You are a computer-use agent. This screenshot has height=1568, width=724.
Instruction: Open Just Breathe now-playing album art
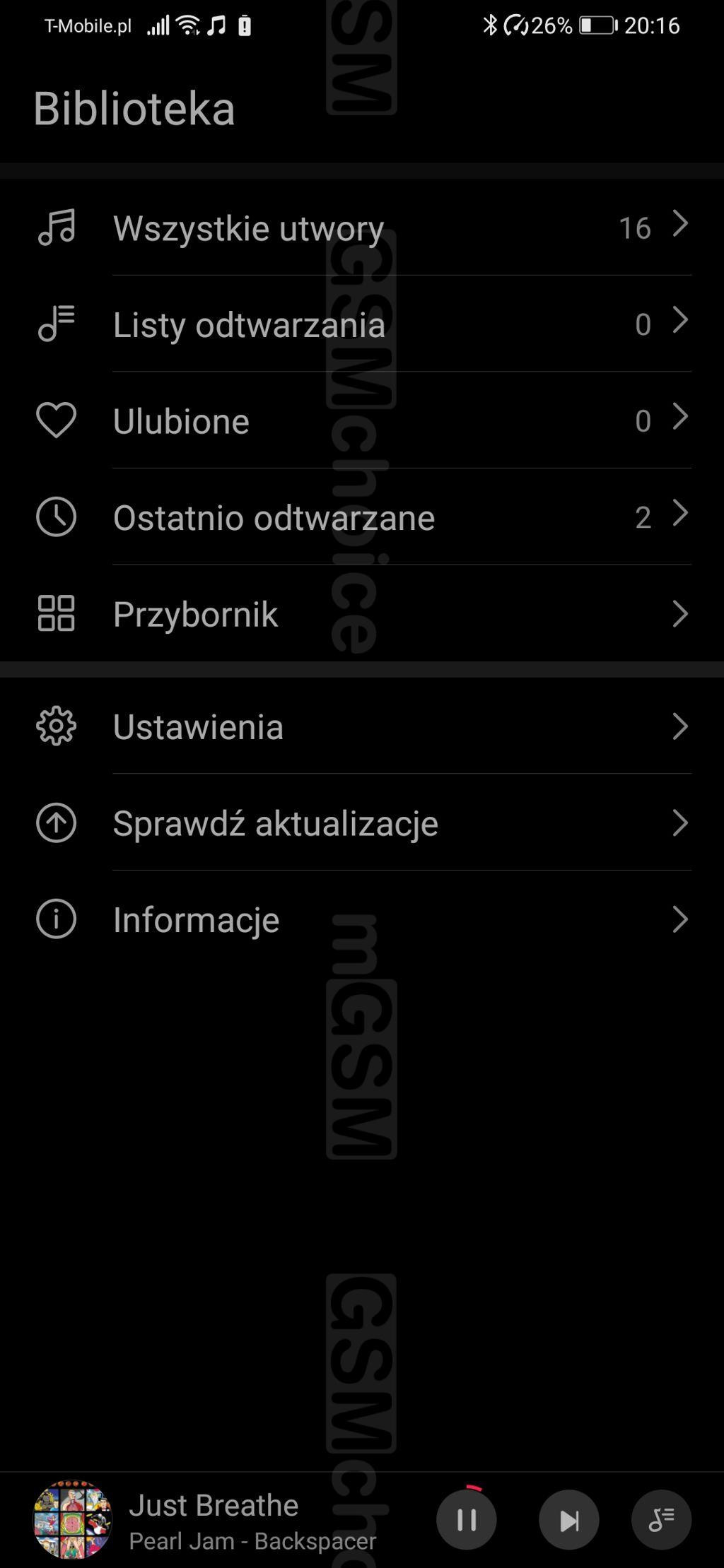pos(73,1519)
